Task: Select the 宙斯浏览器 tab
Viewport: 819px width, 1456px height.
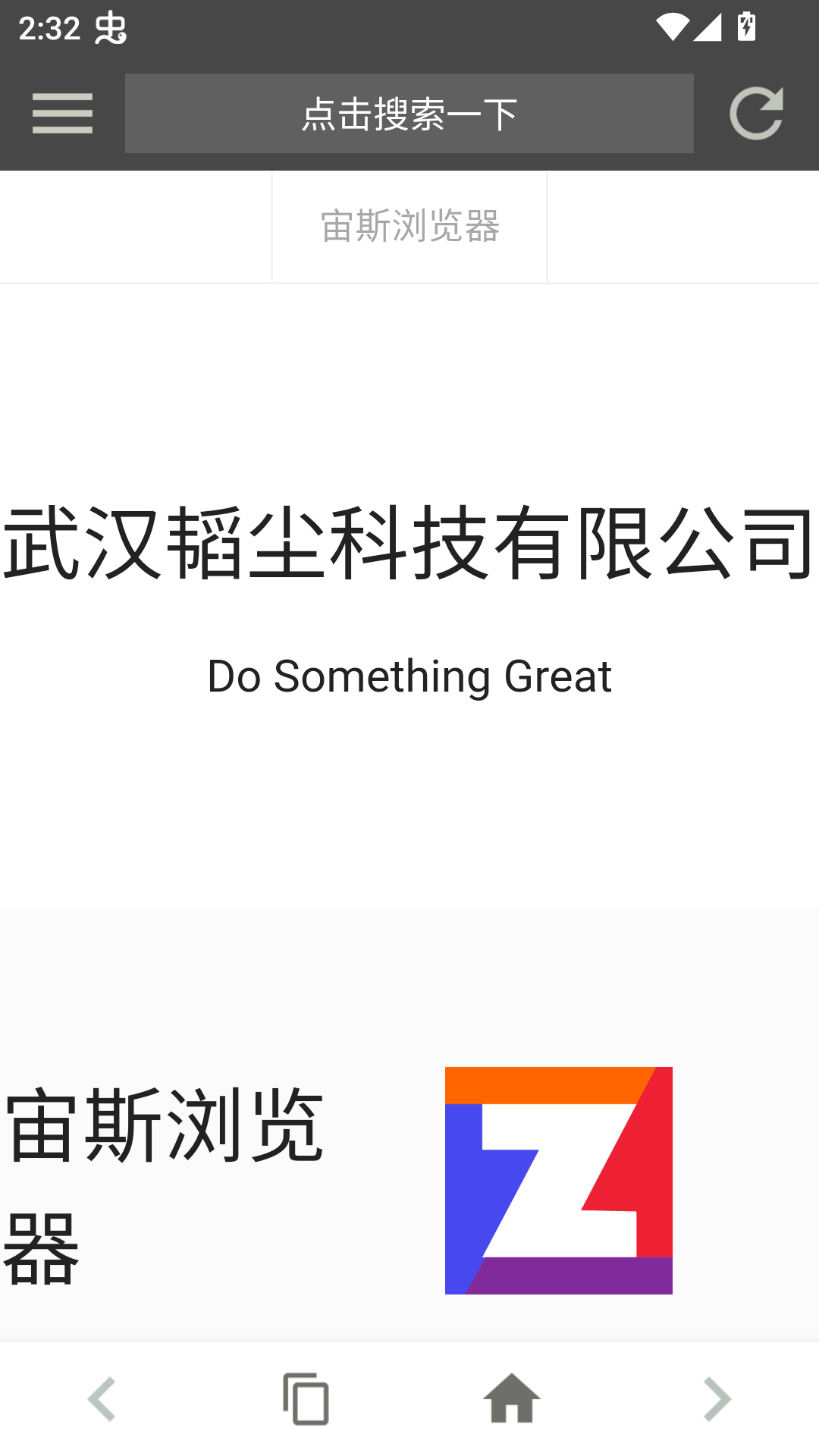Action: pyautogui.click(x=409, y=226)
